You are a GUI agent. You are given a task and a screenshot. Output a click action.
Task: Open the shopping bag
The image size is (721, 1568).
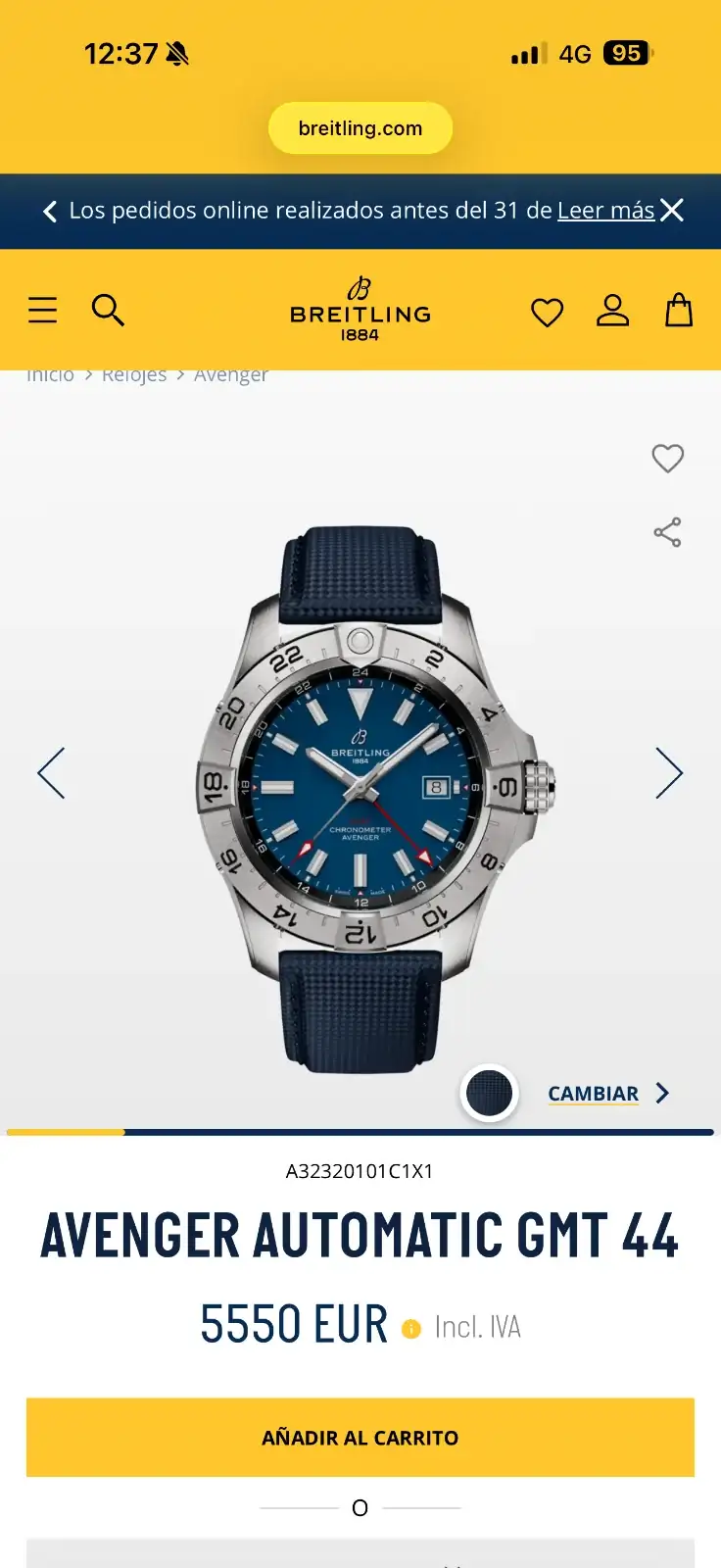[679, 311]
